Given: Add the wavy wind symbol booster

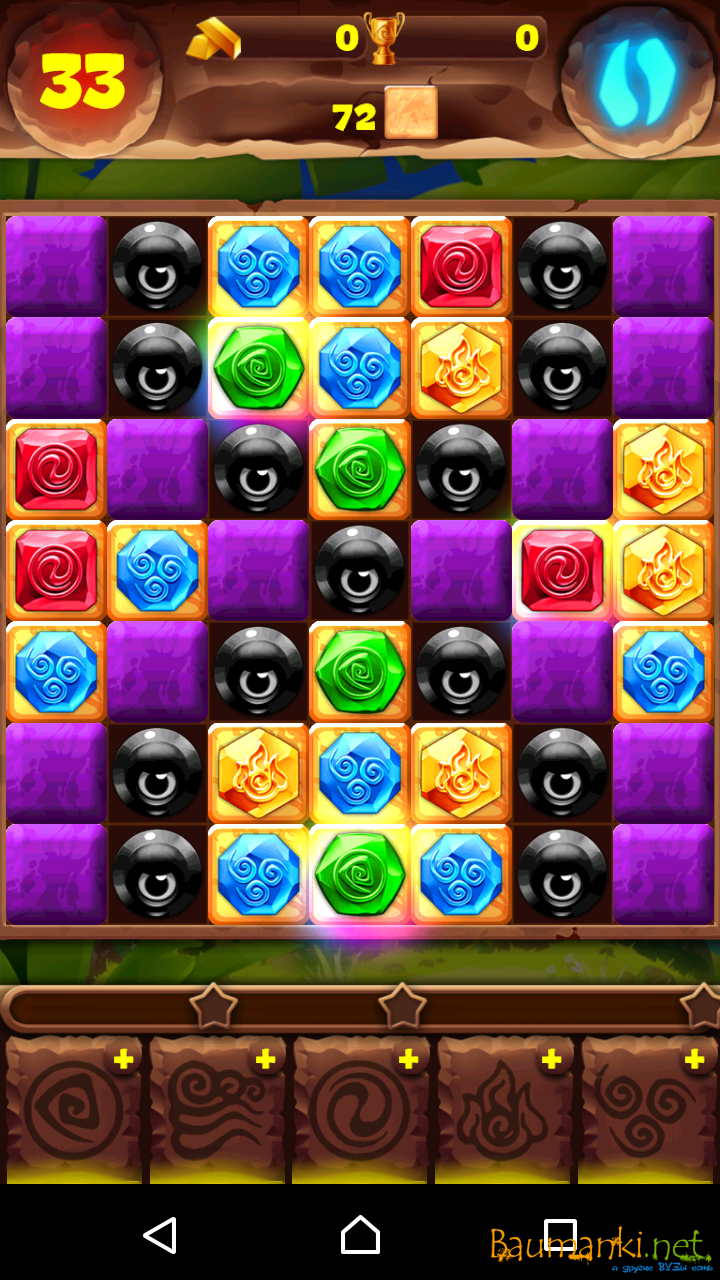Looking at the screenshot, I should tap(265, 1060).
